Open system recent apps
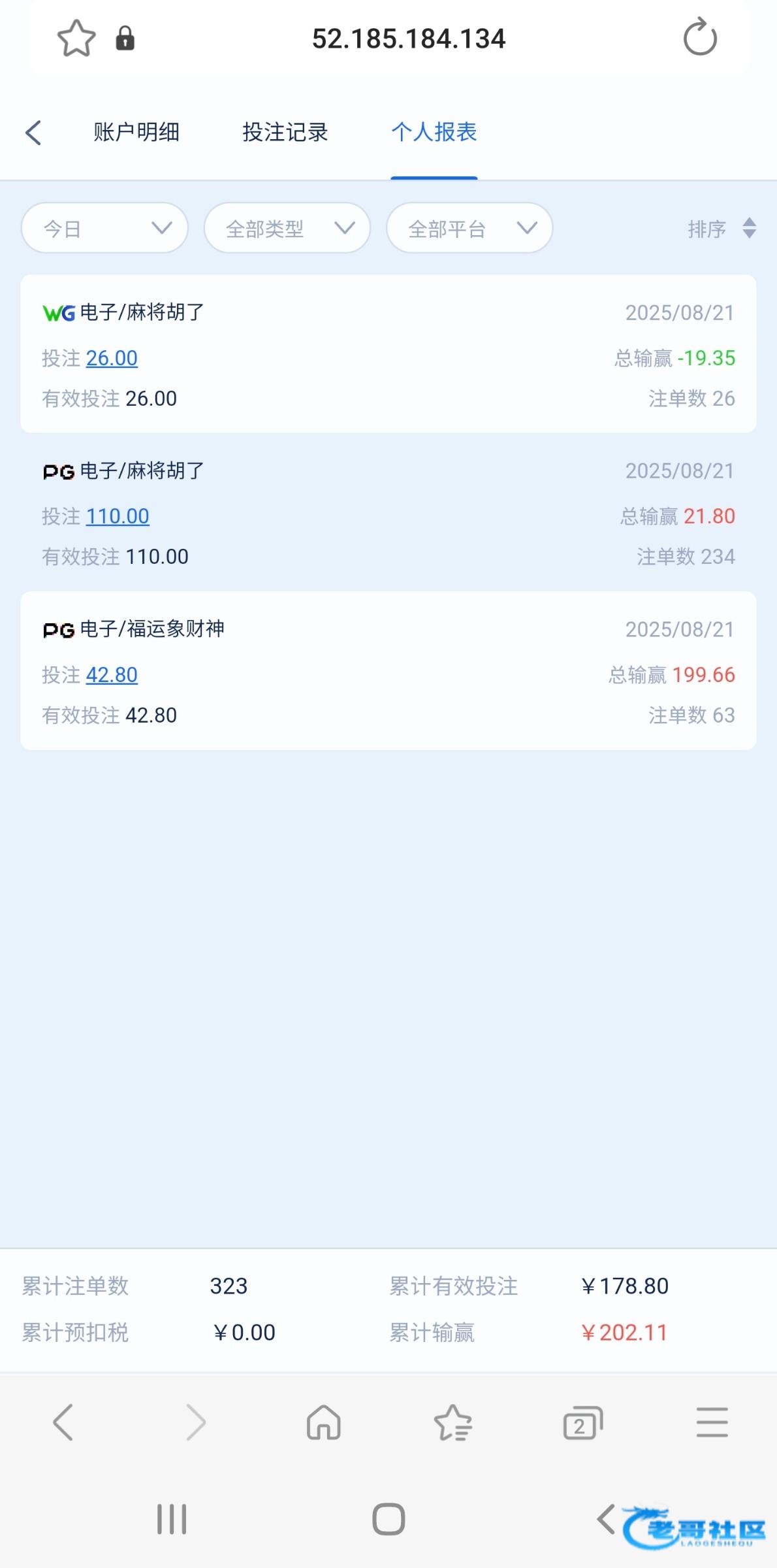The image size is (777, 1568). (x=172, y=1519)
